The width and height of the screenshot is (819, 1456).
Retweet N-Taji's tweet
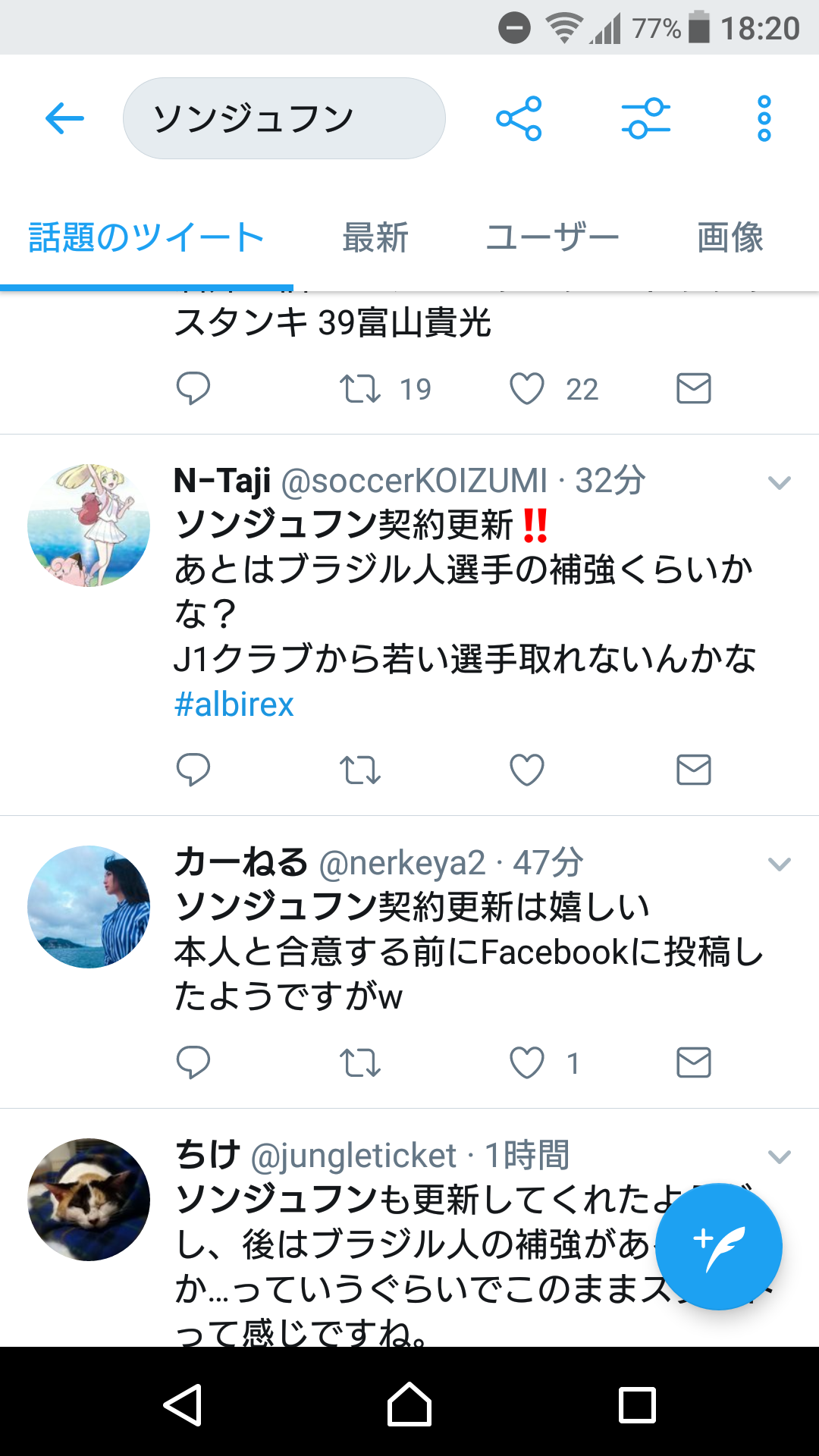tap(360, 770)
